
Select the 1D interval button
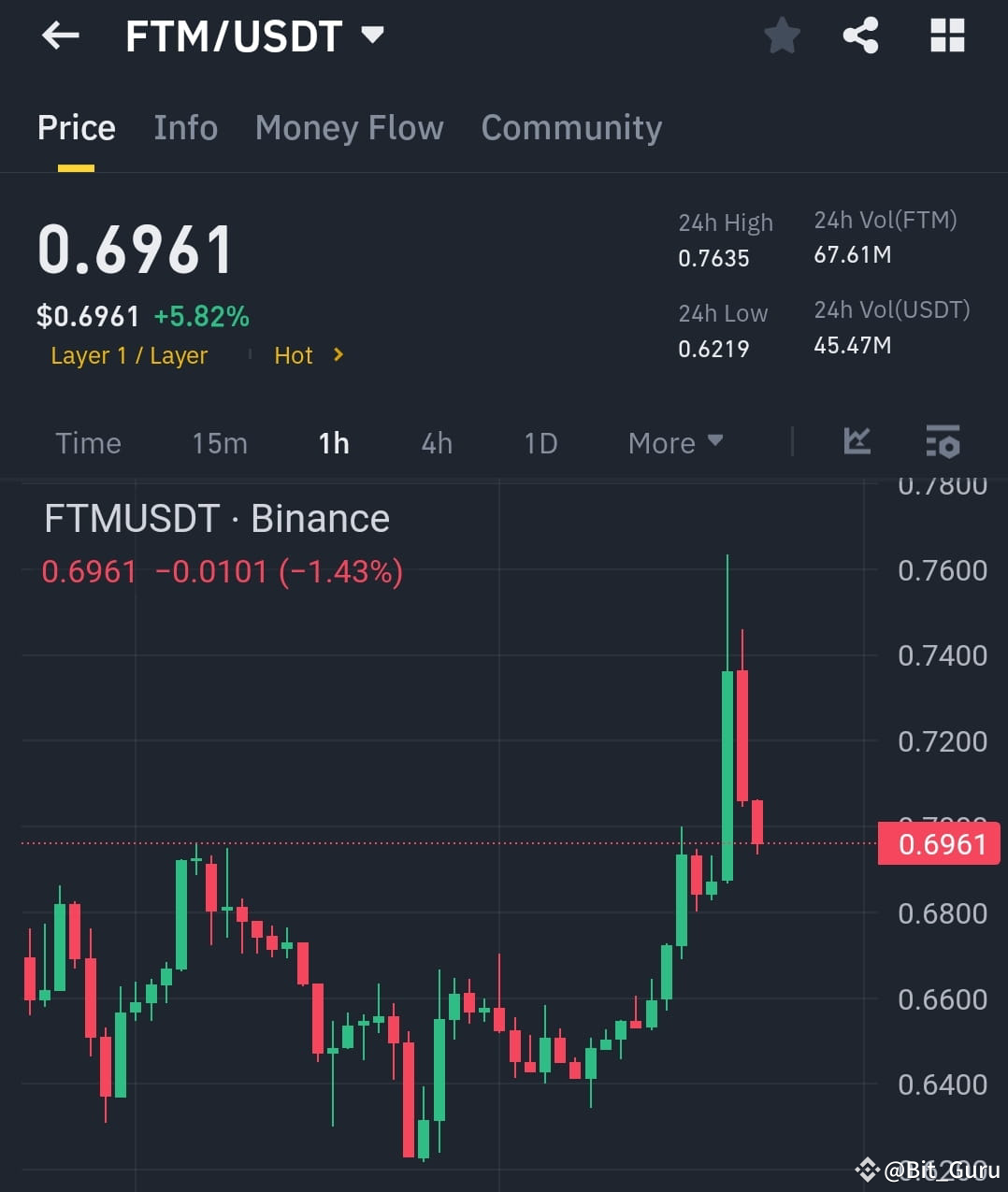(540, 442)
